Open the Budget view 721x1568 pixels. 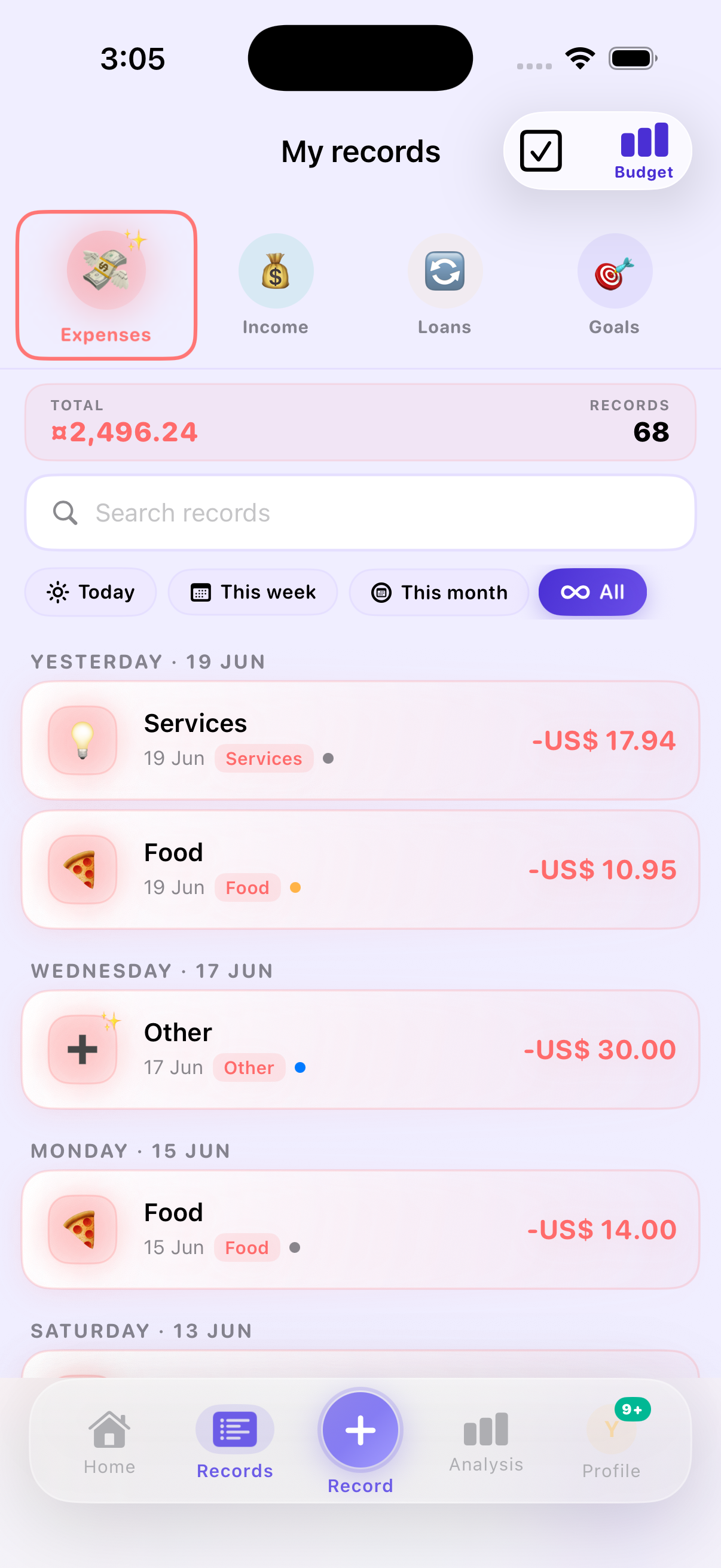(x=644, y=151)
